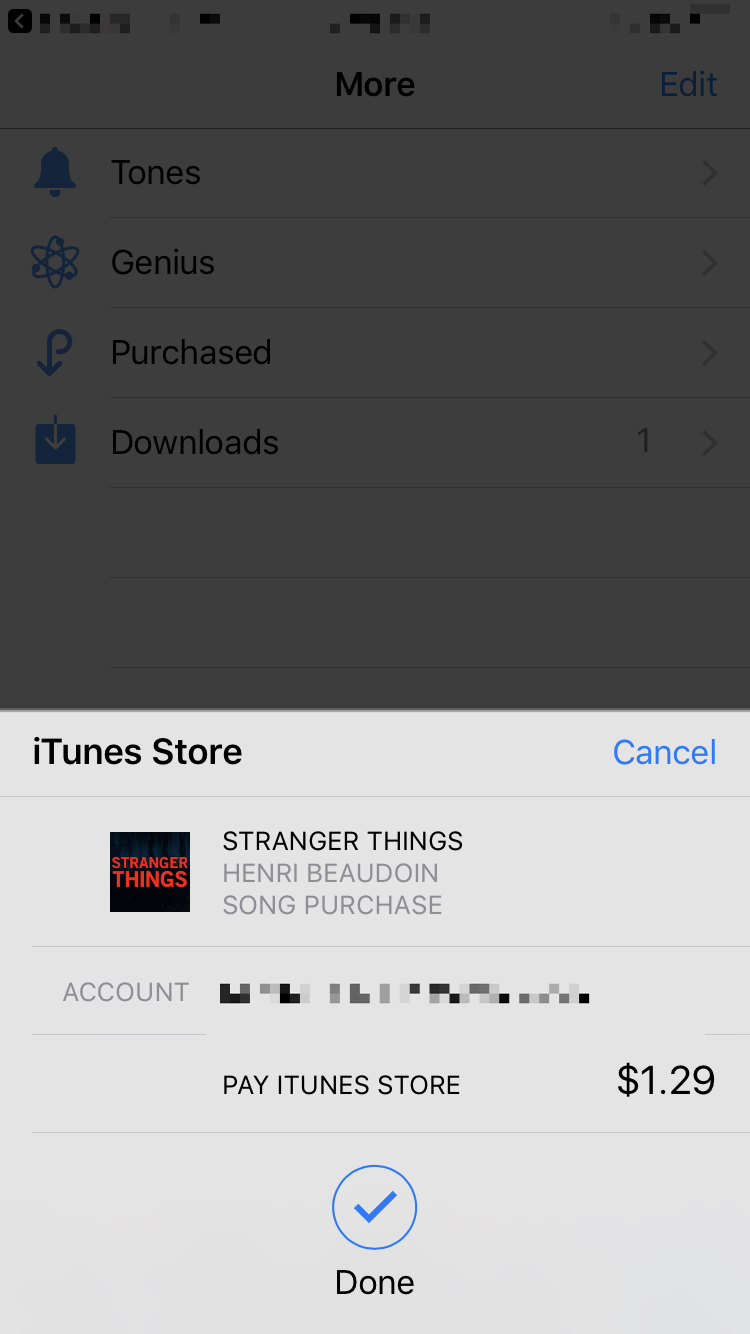This screenshot has height=1334, width=750.
Task: Open the Downloads row
Action: tap(375, 443)
